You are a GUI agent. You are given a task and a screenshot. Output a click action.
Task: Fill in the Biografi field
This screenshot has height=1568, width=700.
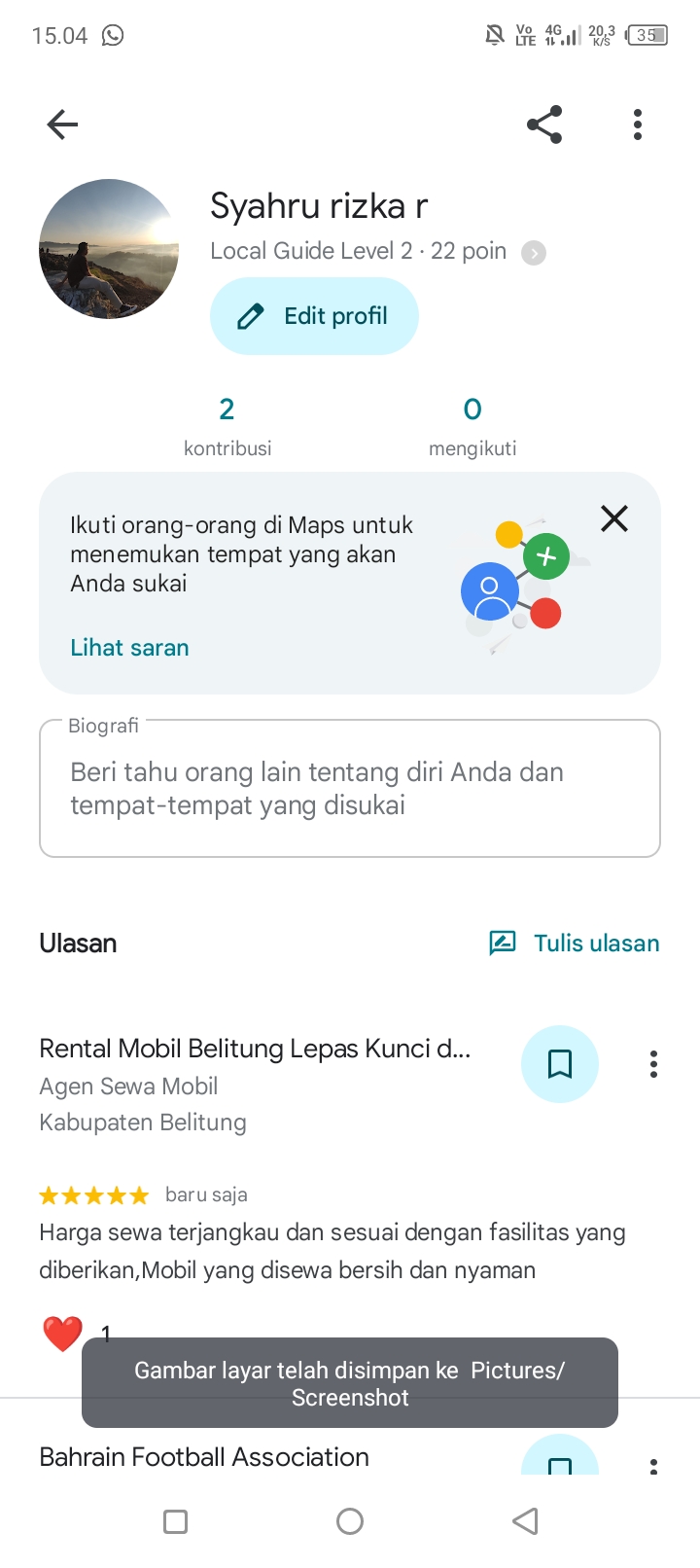click(x=350, y=789)
